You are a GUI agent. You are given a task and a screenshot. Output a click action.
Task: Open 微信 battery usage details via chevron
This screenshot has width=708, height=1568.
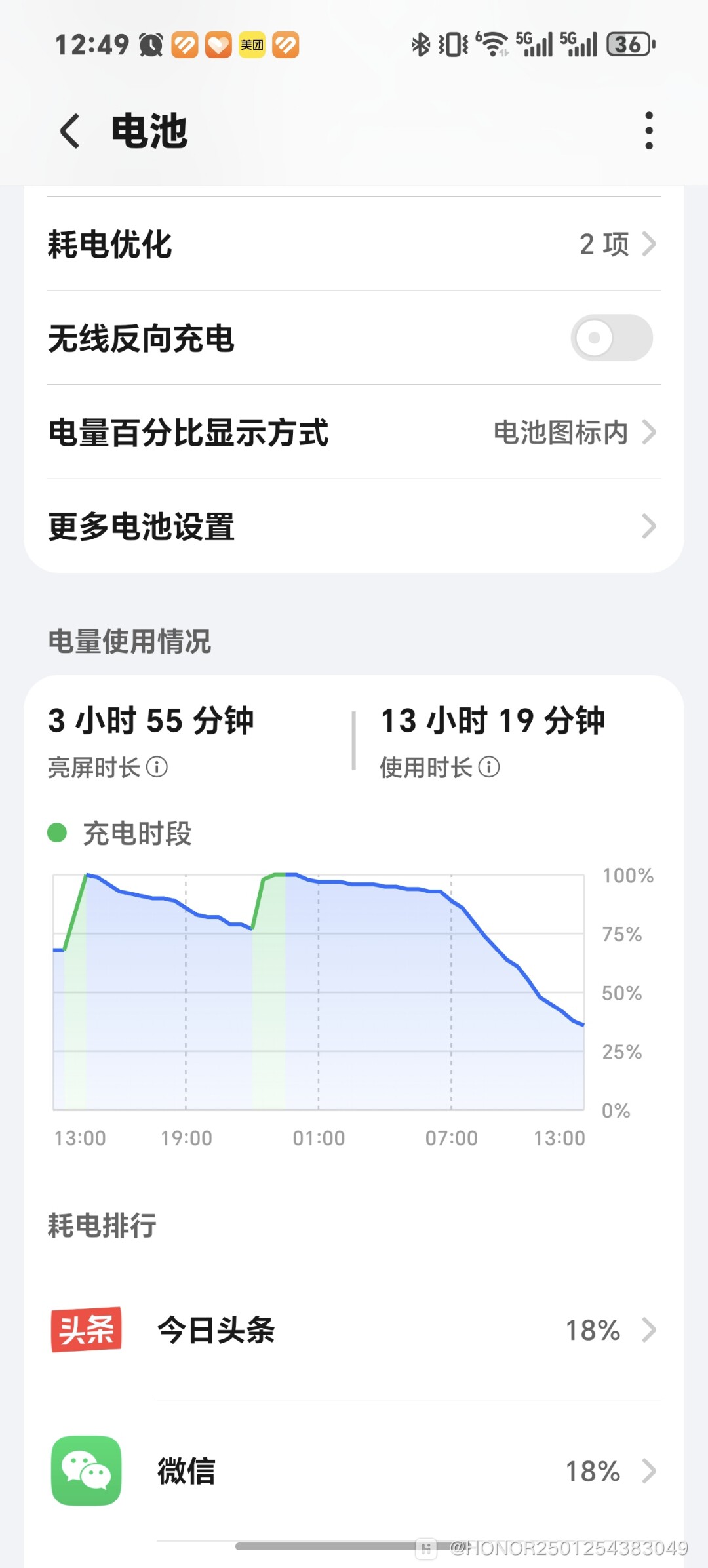648,1471
